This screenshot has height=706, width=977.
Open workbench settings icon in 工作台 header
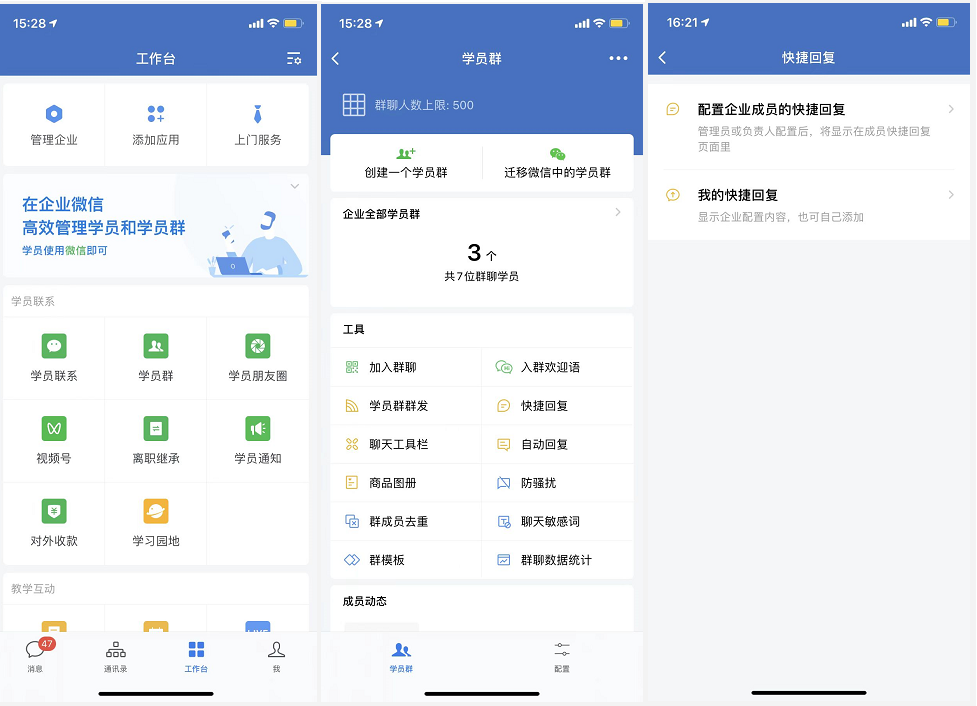[x=293, y=59]
